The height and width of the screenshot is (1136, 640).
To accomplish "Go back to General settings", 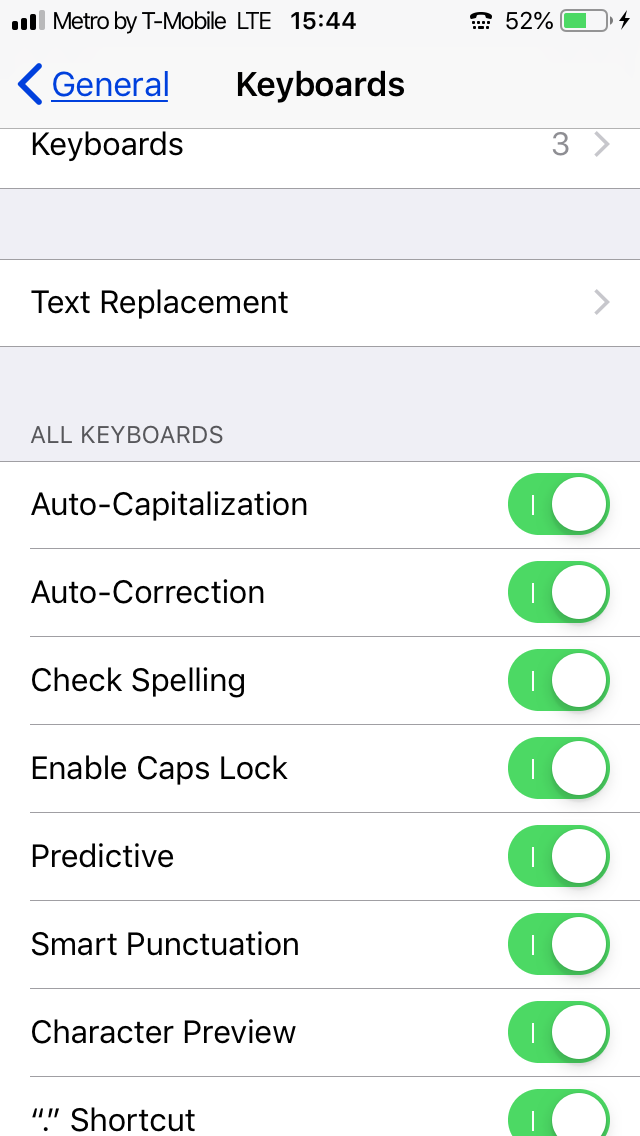I will [94, 85].
